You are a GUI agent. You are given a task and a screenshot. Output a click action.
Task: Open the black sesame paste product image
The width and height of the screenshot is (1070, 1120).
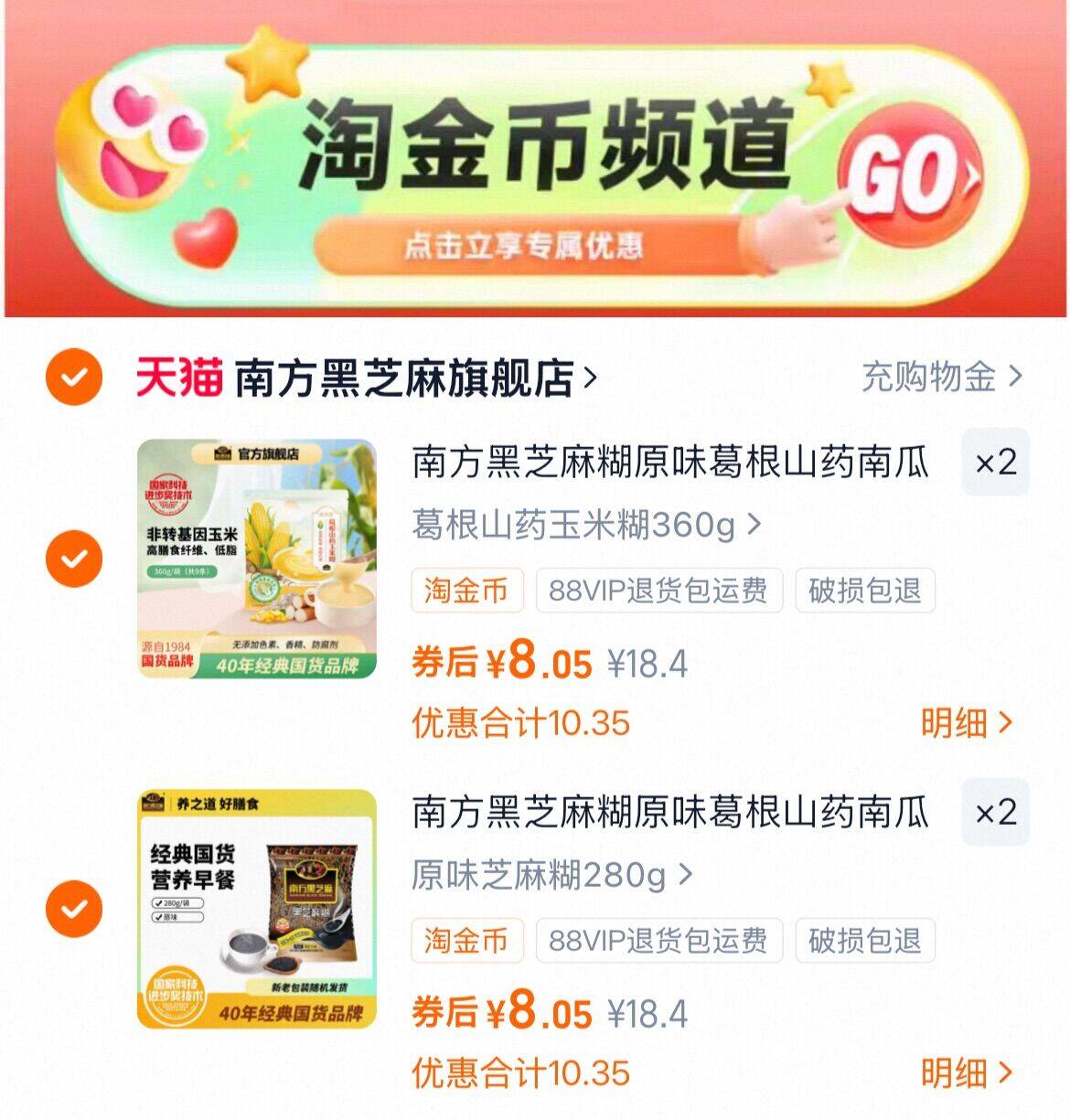[257, 909]
